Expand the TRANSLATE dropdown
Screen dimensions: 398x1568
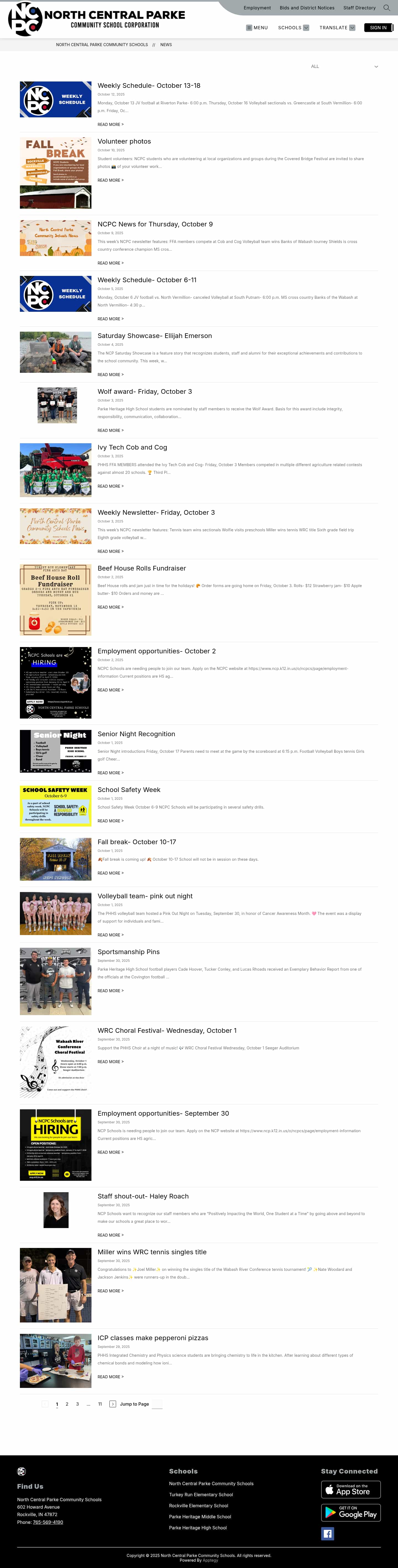click(337, 27)
